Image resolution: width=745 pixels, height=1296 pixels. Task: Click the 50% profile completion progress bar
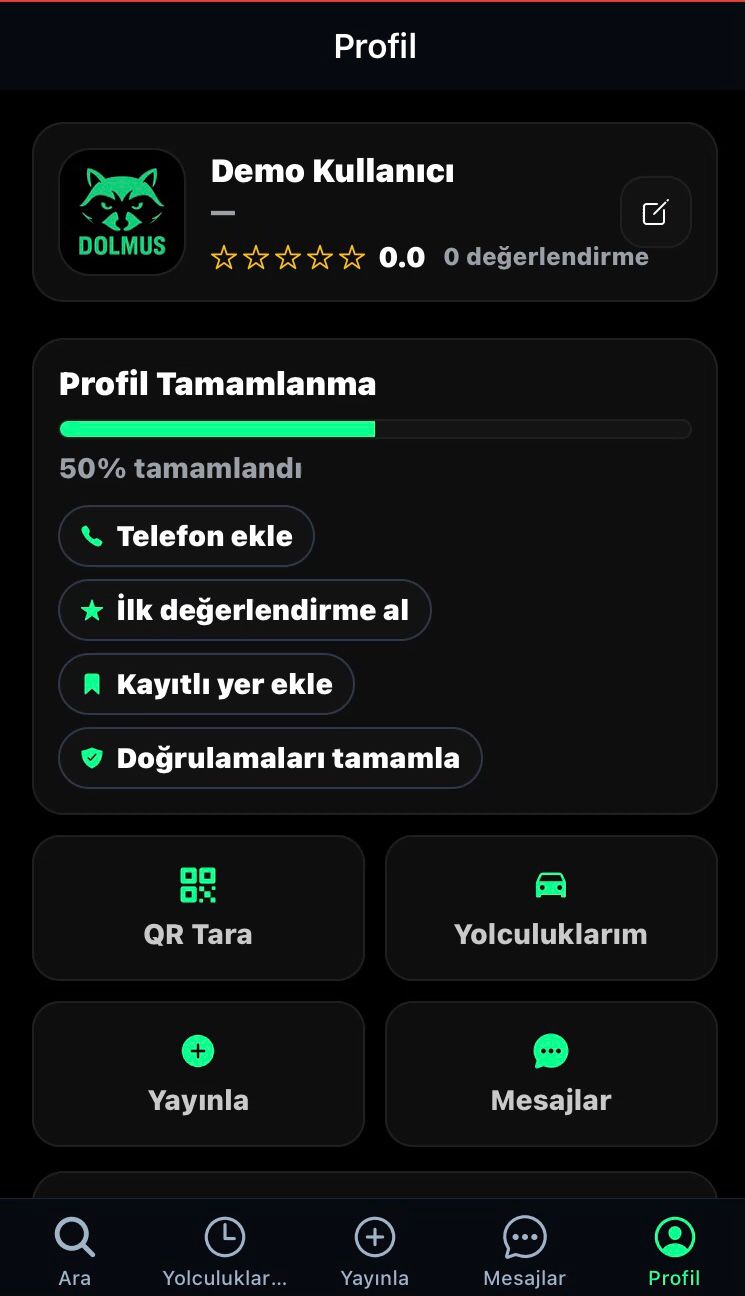tap(375, 428)
